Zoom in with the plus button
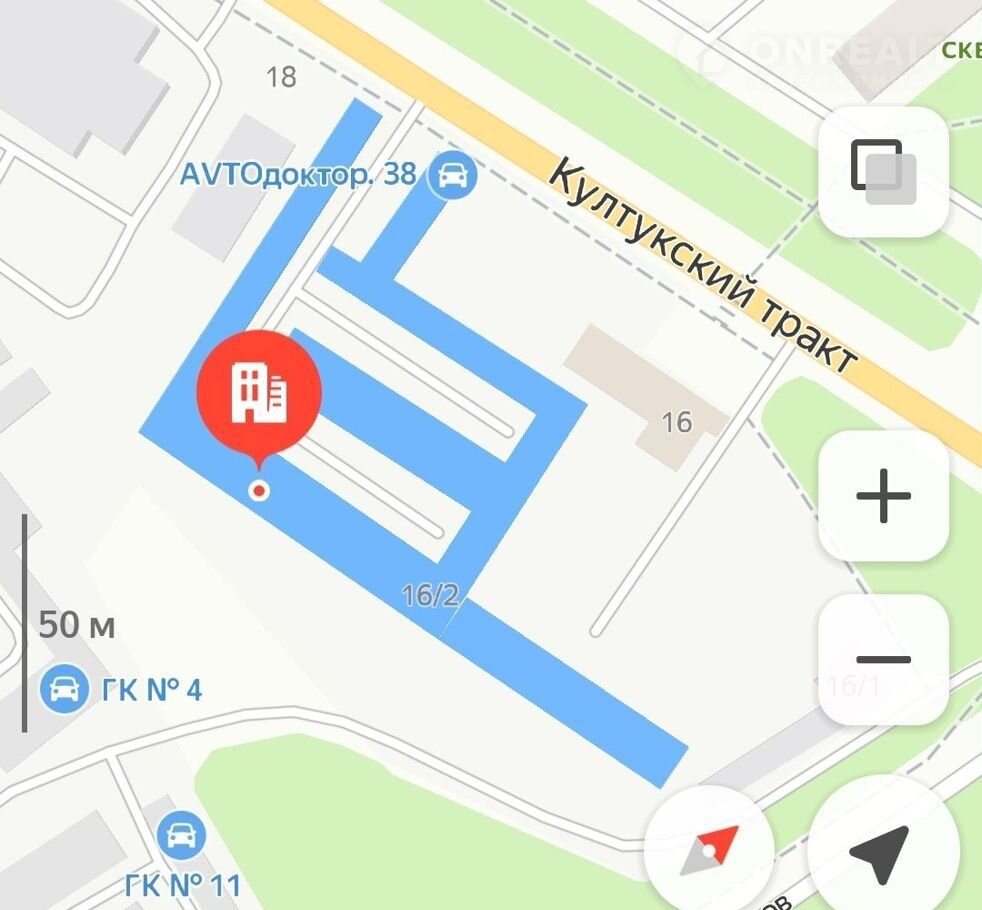This screenshot has height=910, width=982. point(883,496)
